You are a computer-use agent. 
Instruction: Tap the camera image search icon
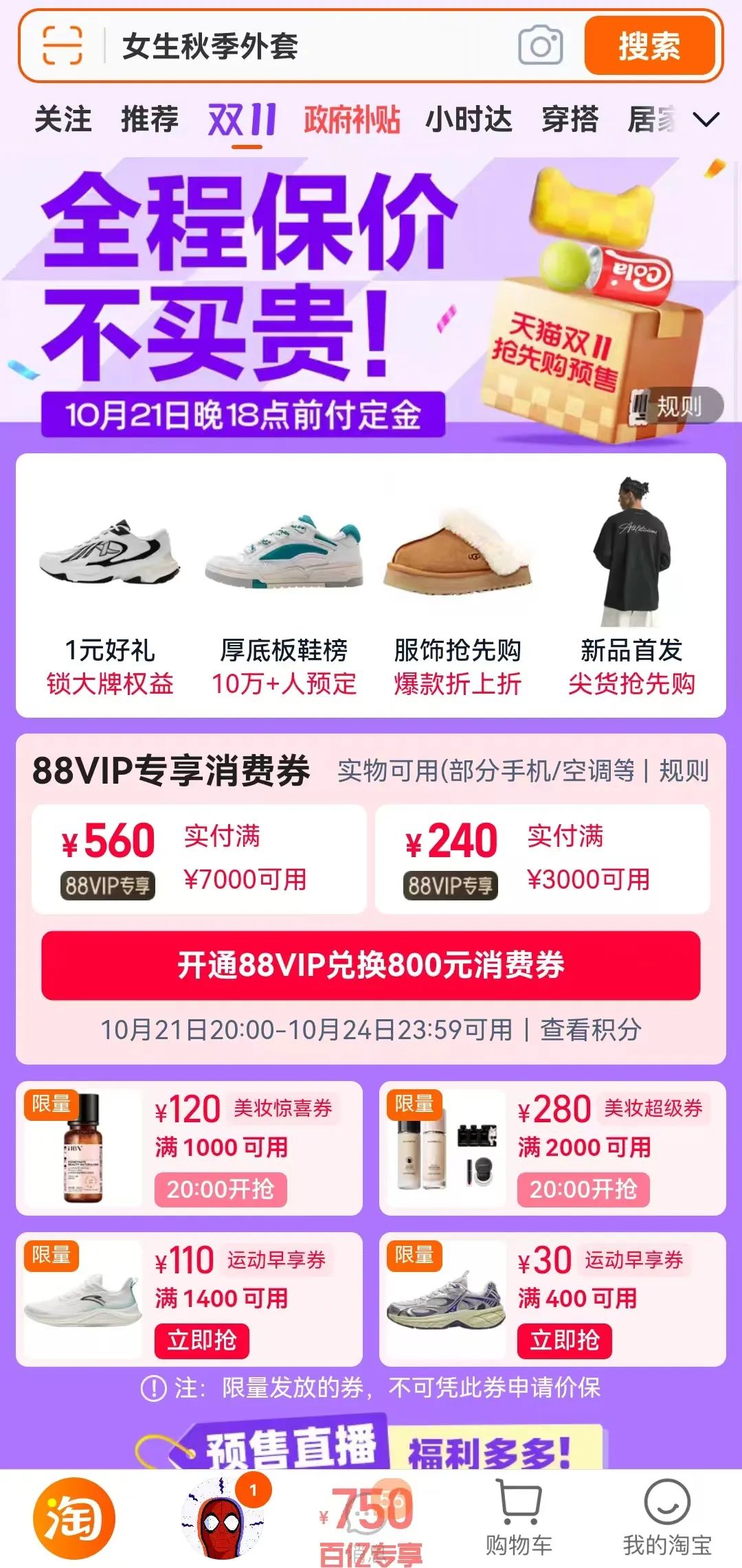540,46
